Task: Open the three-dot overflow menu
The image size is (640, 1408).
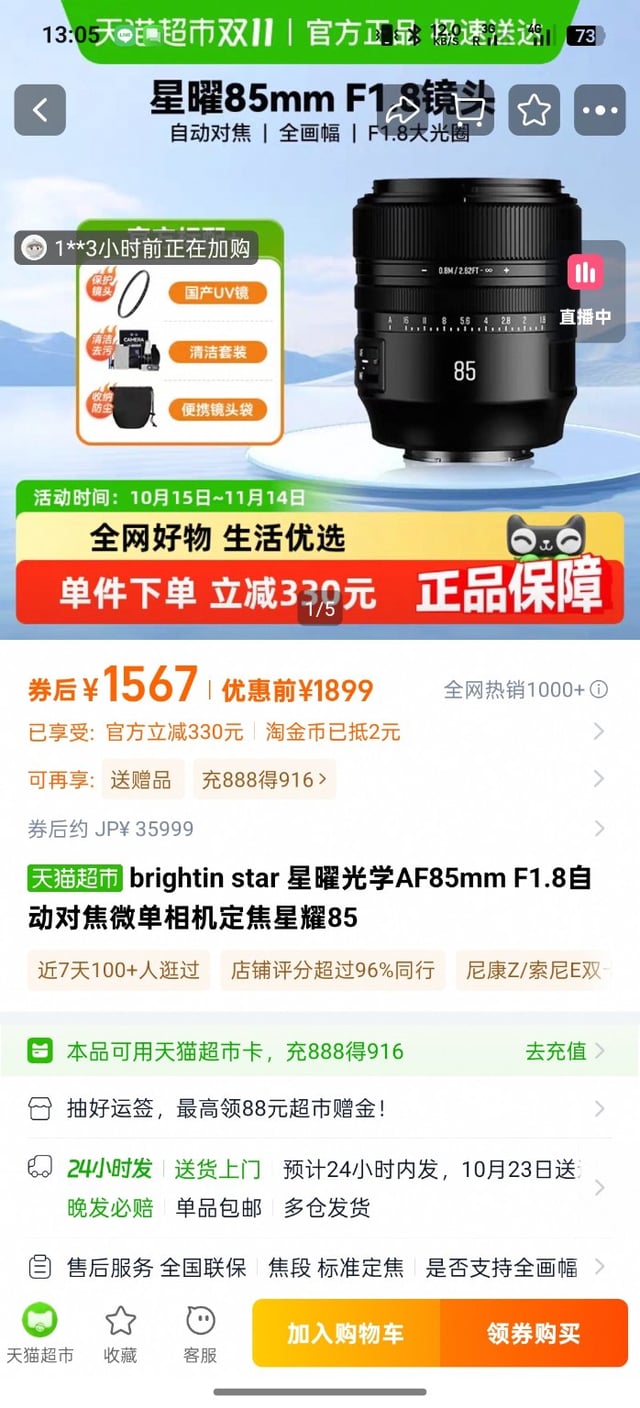Action: [x=600, y=110]
